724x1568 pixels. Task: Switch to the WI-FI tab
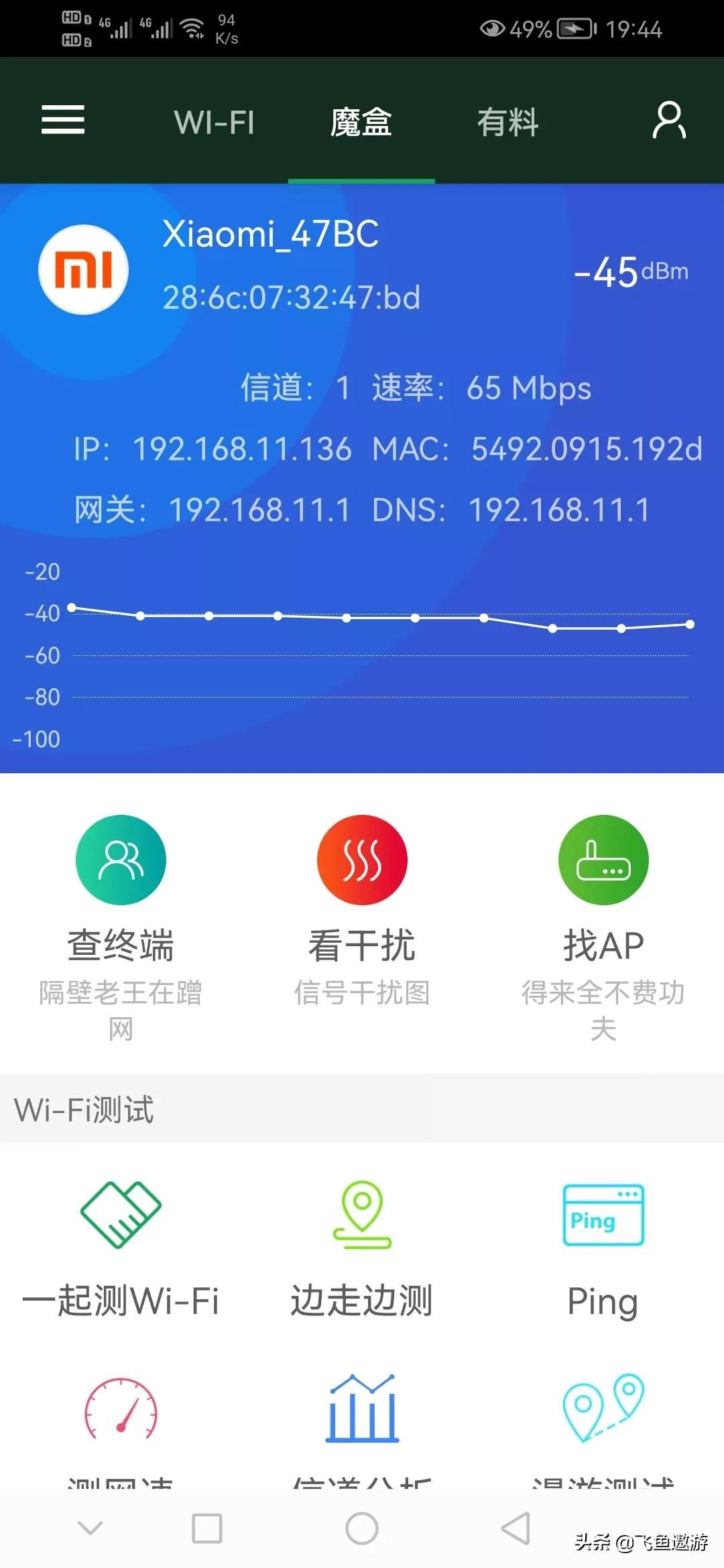(x=214, y=122)
